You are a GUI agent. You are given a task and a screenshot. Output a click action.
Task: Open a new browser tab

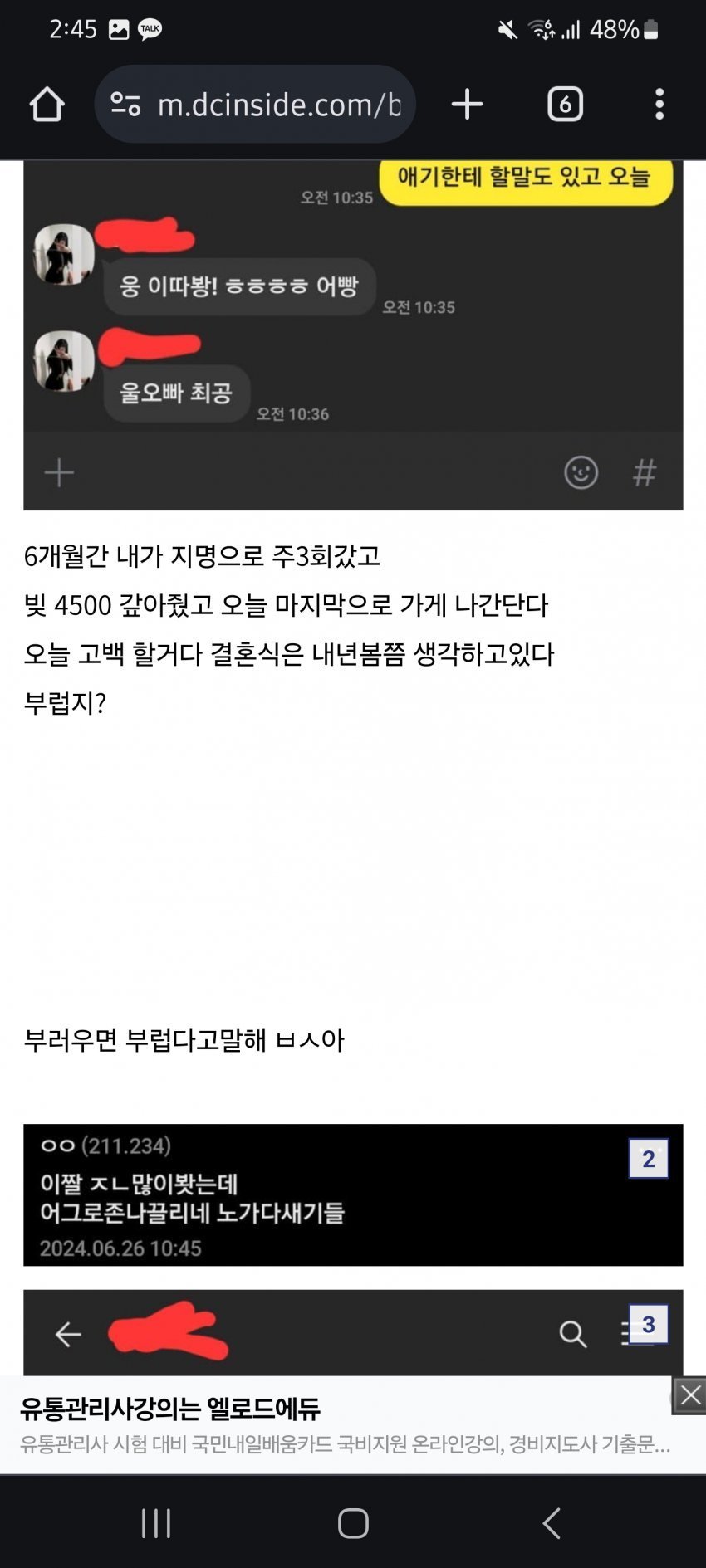[x=467, y=105]
